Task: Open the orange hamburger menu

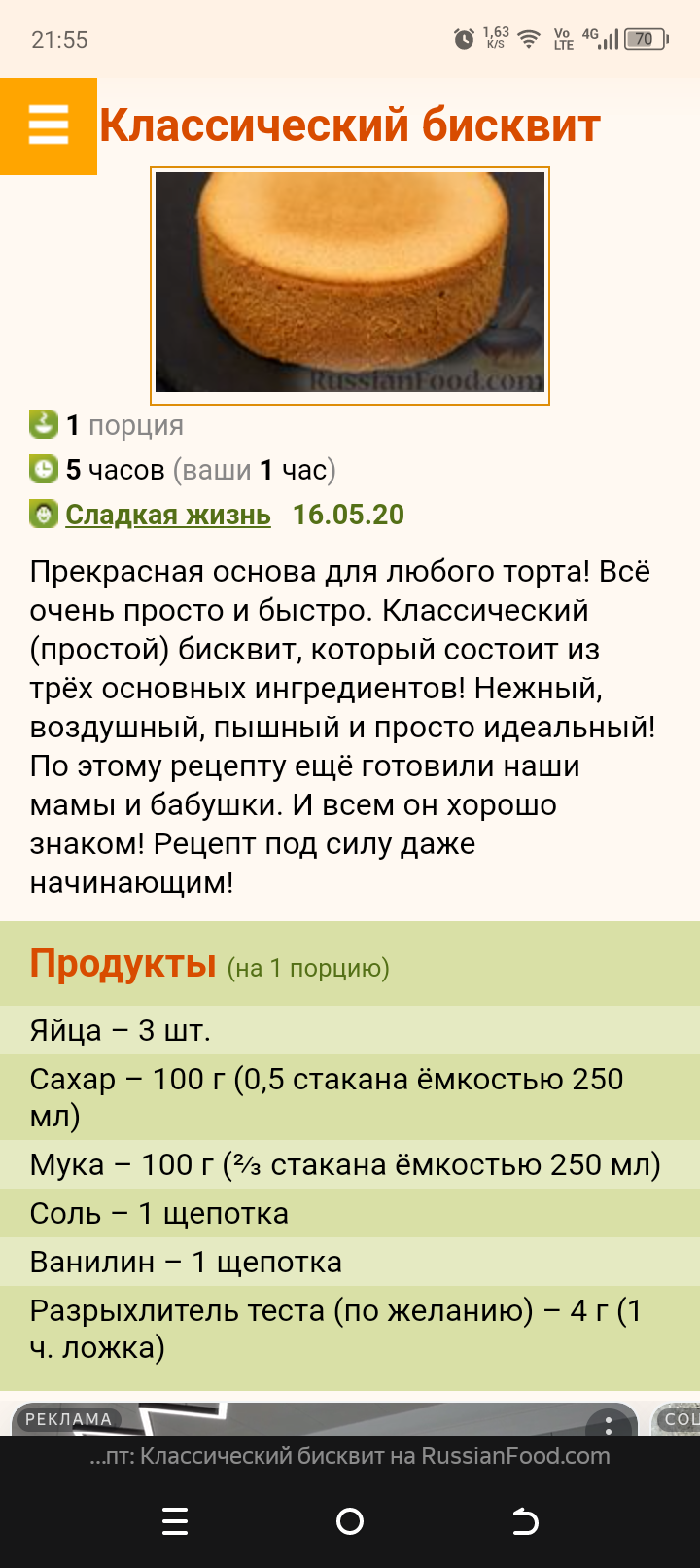Action: [x=49, y=126]
